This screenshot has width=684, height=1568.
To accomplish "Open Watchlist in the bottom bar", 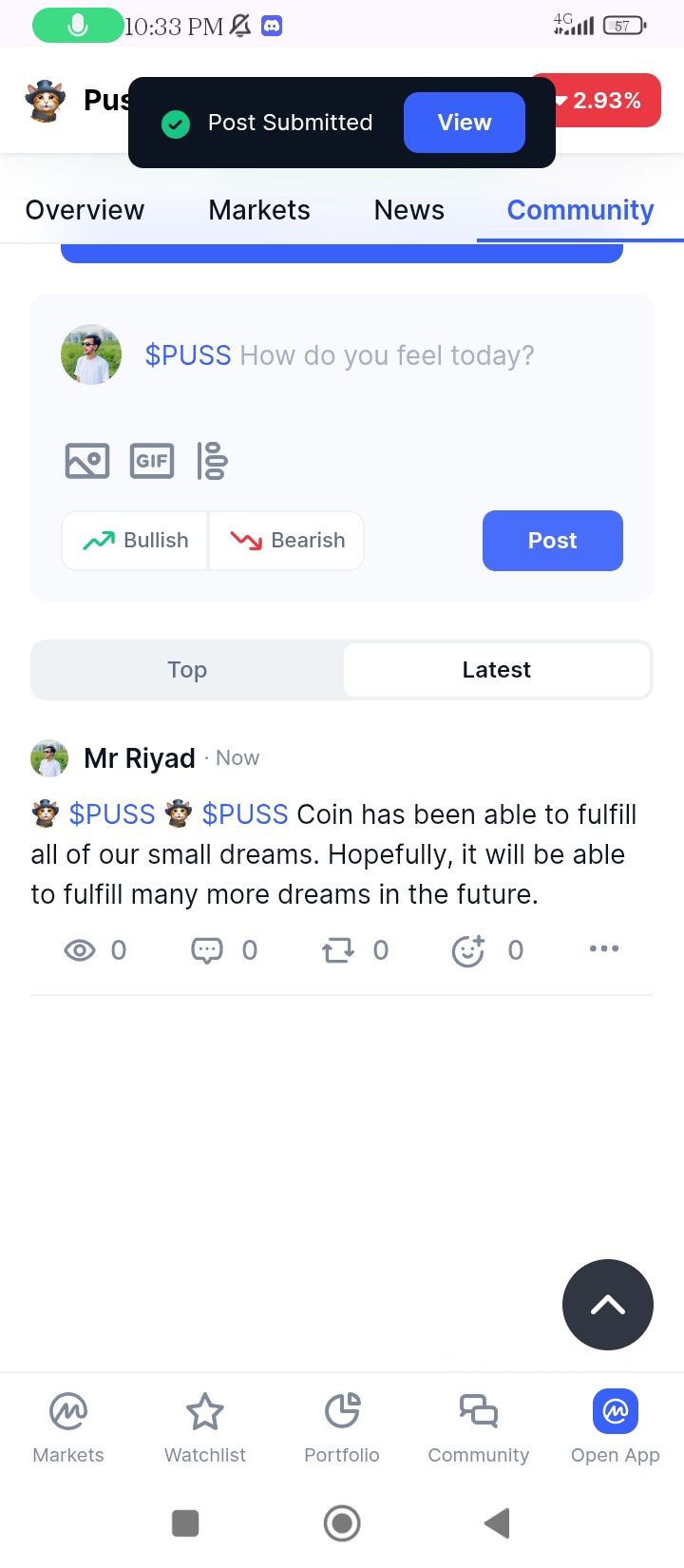I will click(x=205, y=1427).
